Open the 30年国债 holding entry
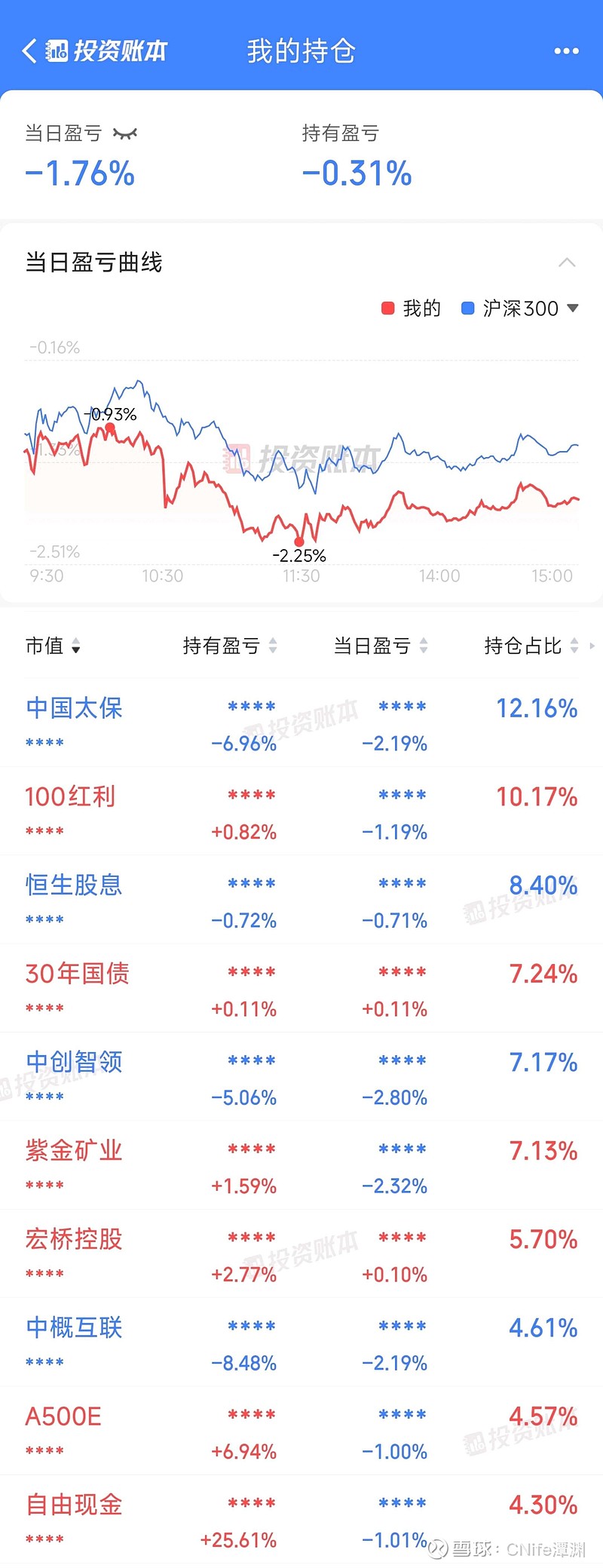 76,974
